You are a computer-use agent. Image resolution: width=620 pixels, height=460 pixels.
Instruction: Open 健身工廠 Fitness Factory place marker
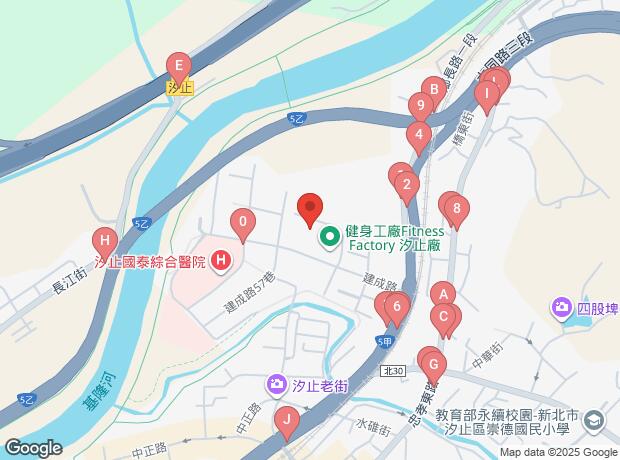pos(329,238)
